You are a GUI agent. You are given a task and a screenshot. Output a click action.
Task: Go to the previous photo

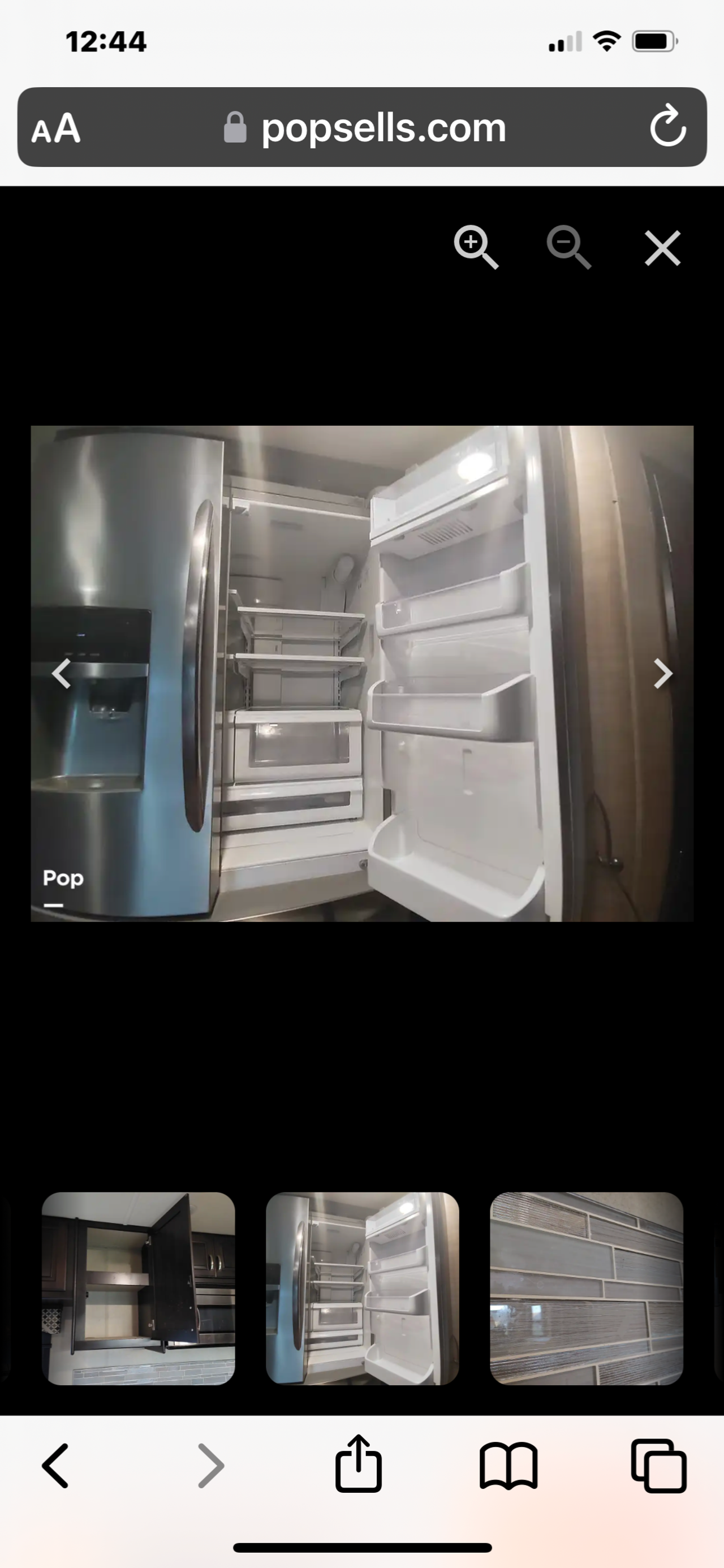coord(62,674)
